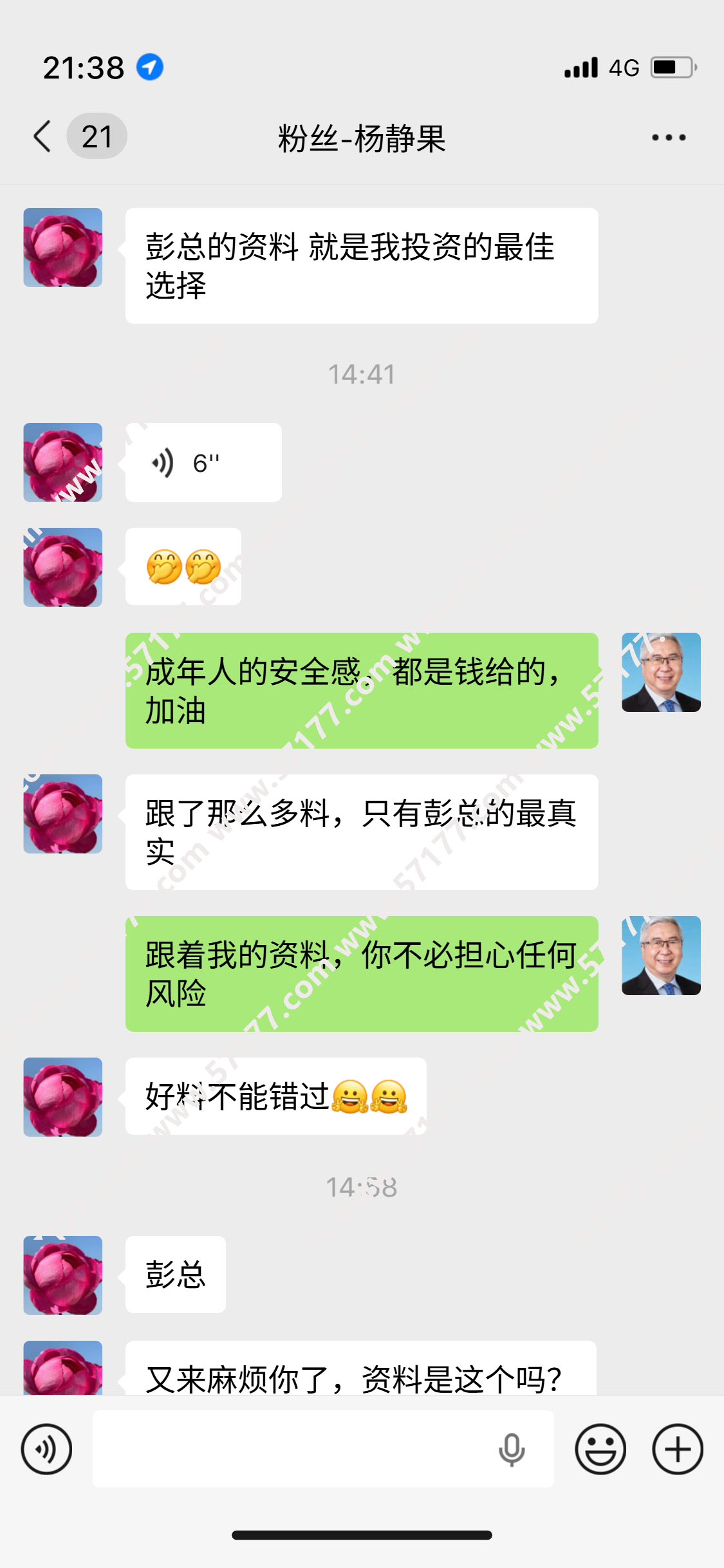Viewport: 724px width, 1568px height.
Task: Focus the message text field
Action: 290,1449
